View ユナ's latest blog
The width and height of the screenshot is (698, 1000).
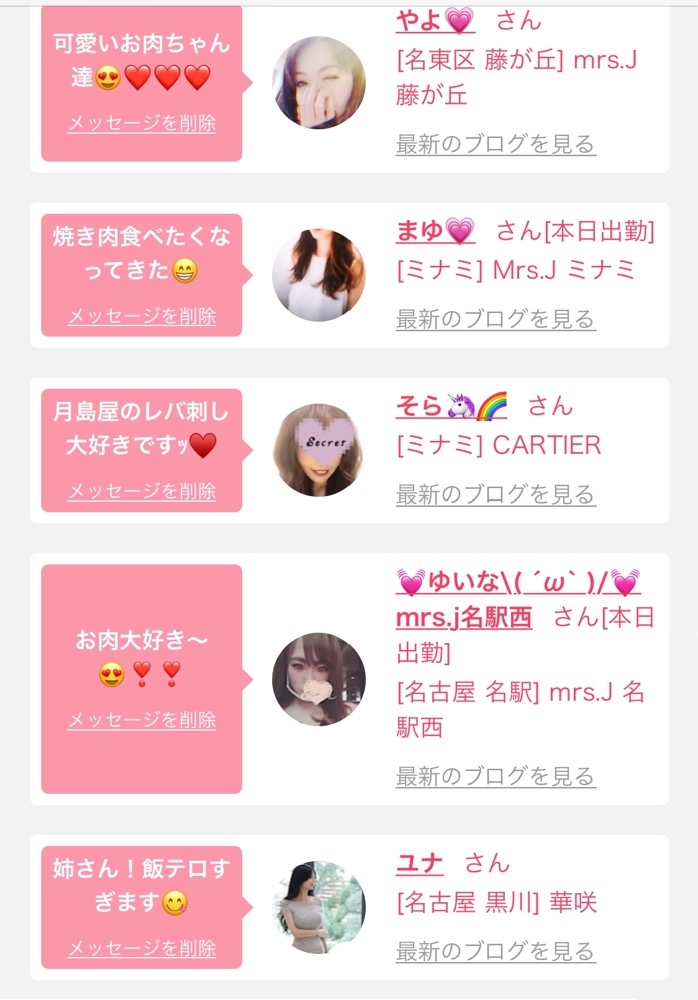pos(496,951)
